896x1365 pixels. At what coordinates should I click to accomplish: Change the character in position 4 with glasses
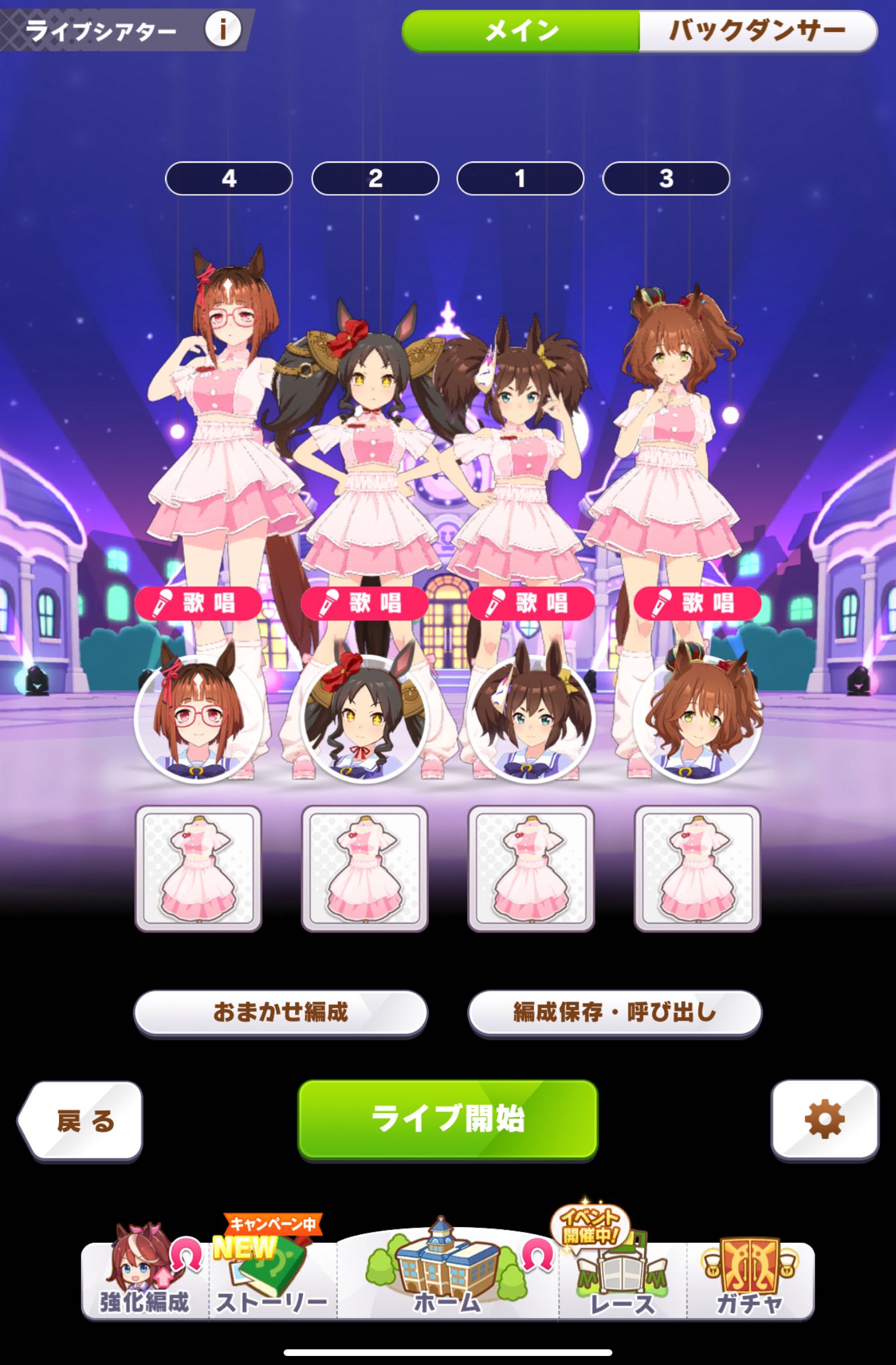[198, 717]
